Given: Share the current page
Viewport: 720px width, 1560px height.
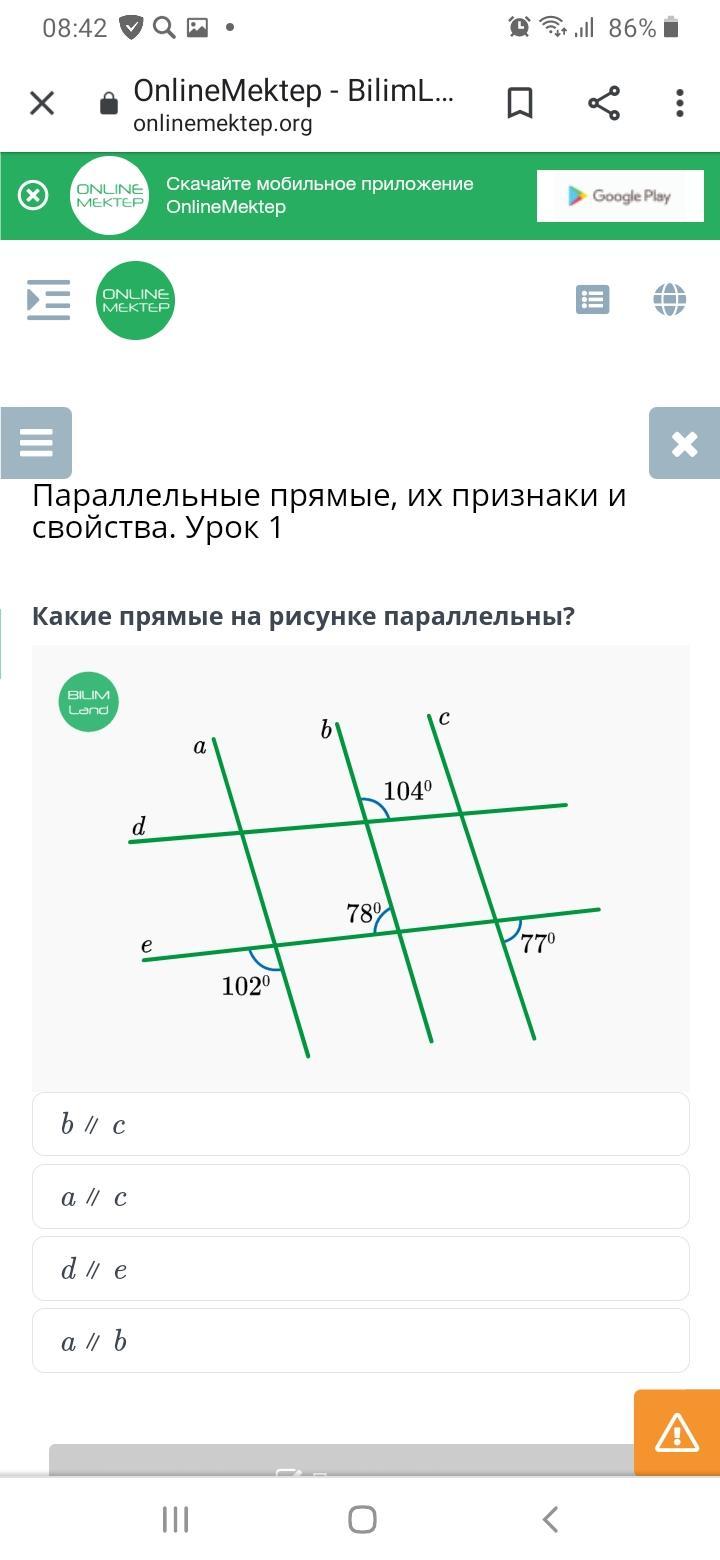Looking at the screenshot, I should point(603,103).
